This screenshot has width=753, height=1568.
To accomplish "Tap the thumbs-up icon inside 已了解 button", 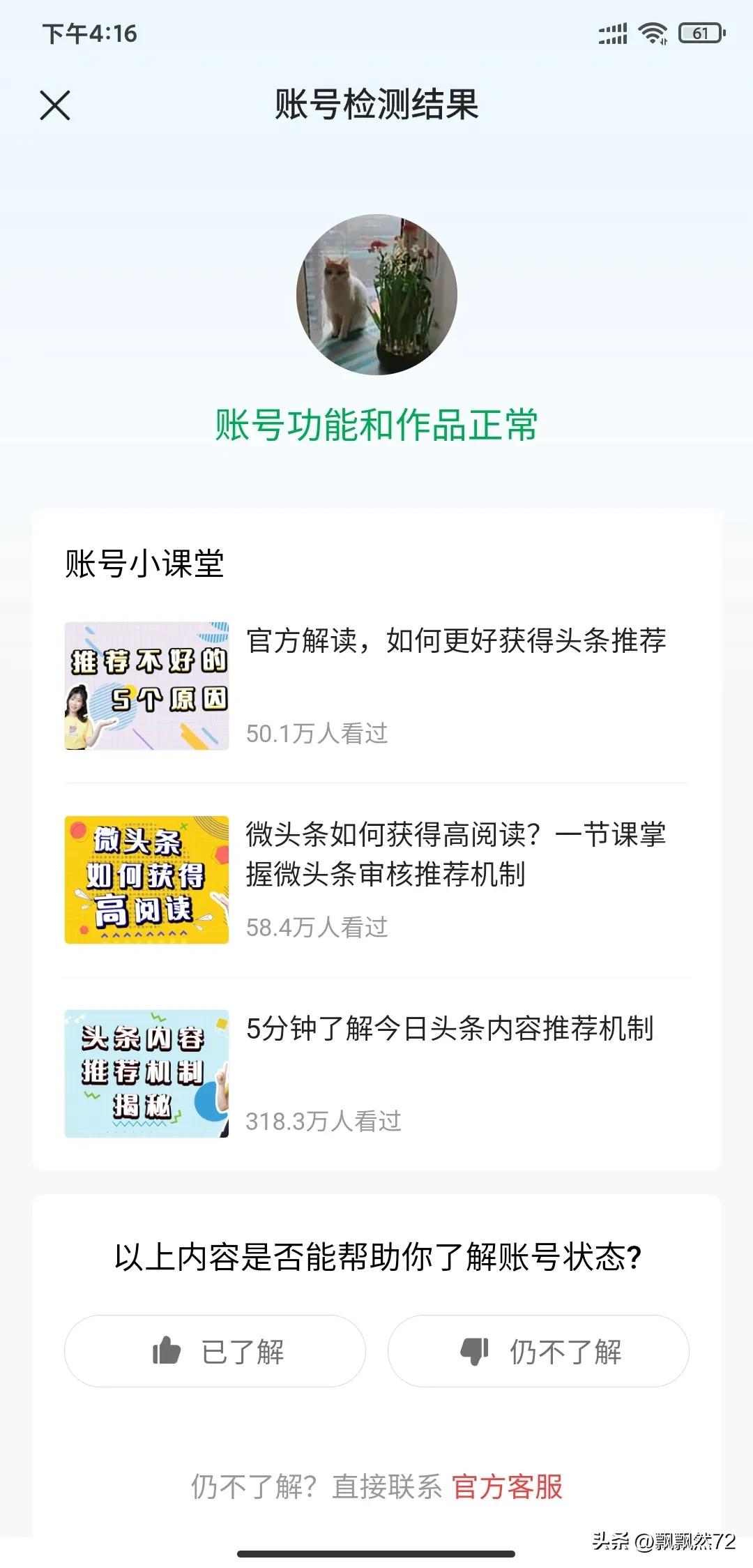I will (167, 1350).
